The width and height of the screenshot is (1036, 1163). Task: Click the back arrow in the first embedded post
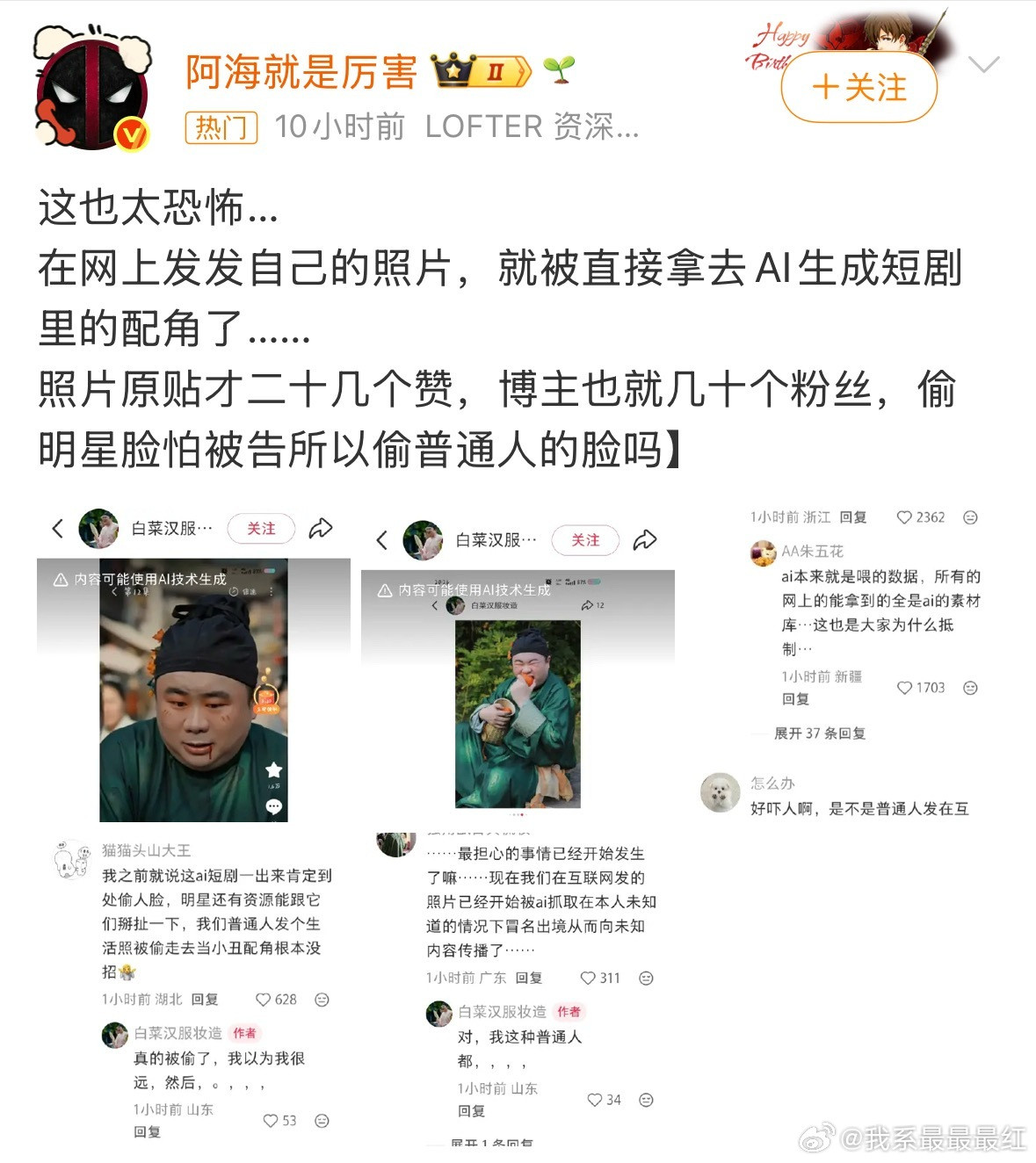tap(56, 528)
